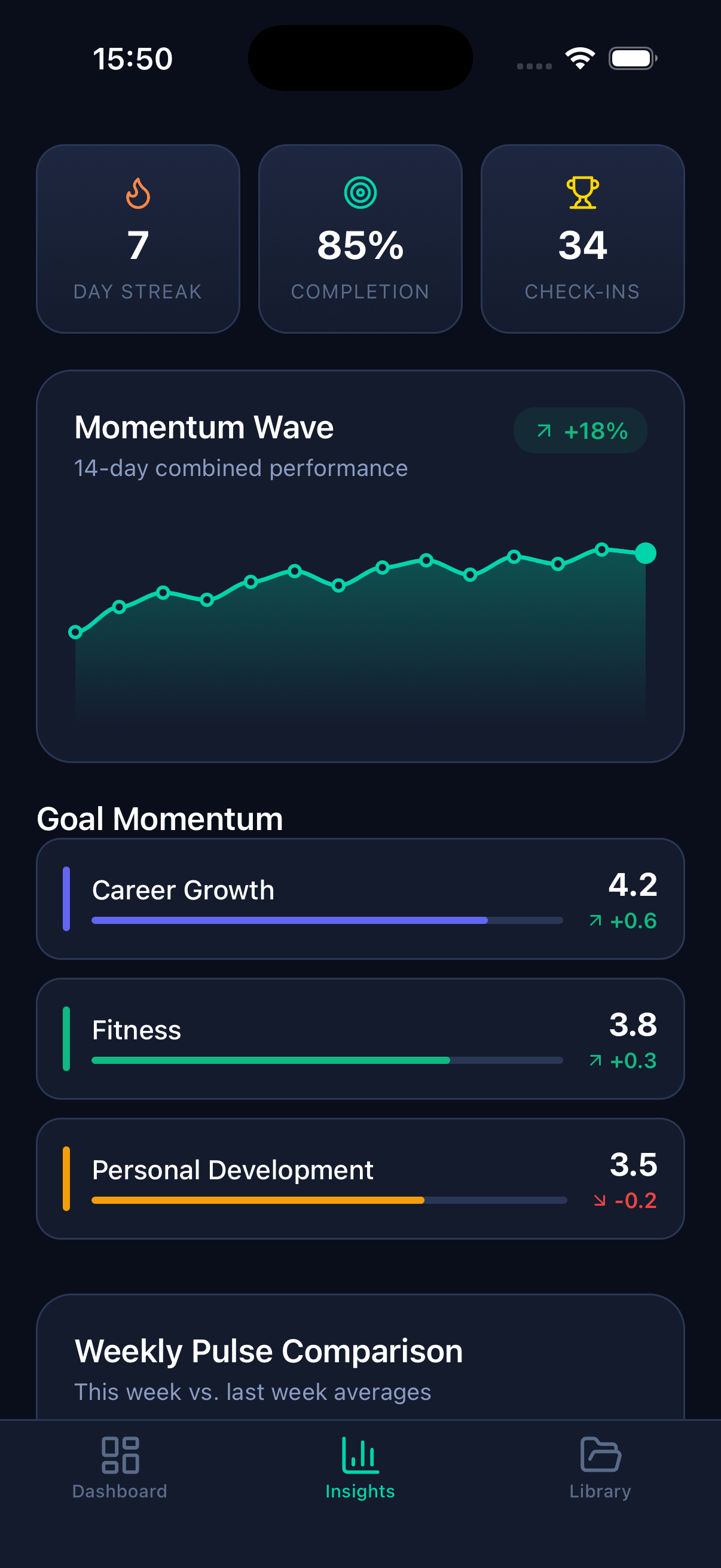The height and width of the screenshot is (1568, 721).
Task: Tap the flame streak icon
Action: click(138, 193)
